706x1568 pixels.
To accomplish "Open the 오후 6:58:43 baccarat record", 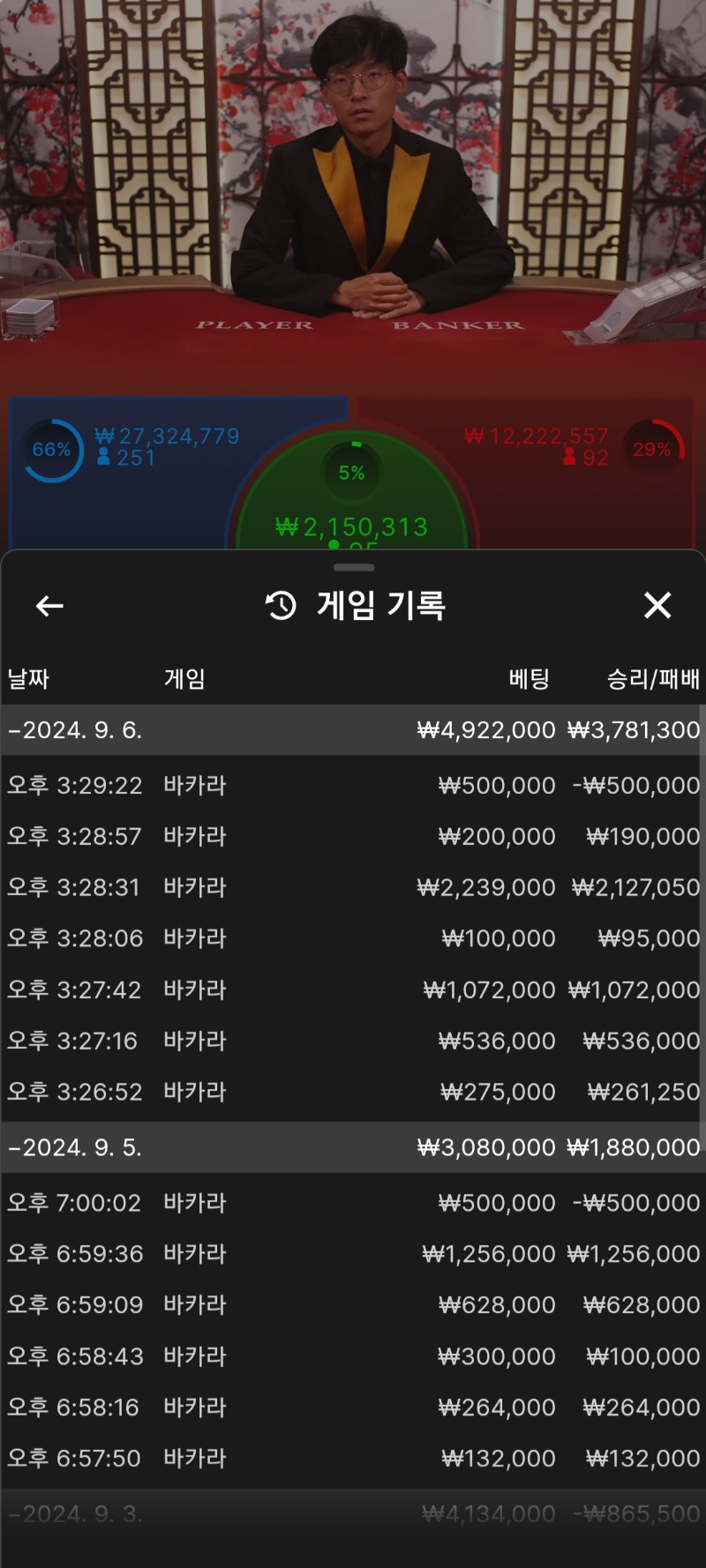I will pyautogui.click(x=353, y=1356).
